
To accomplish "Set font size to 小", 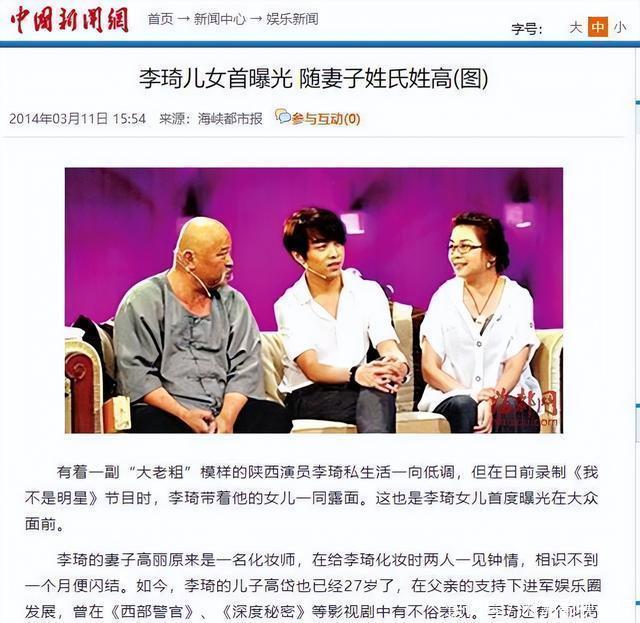I will [x=621, y=28].
